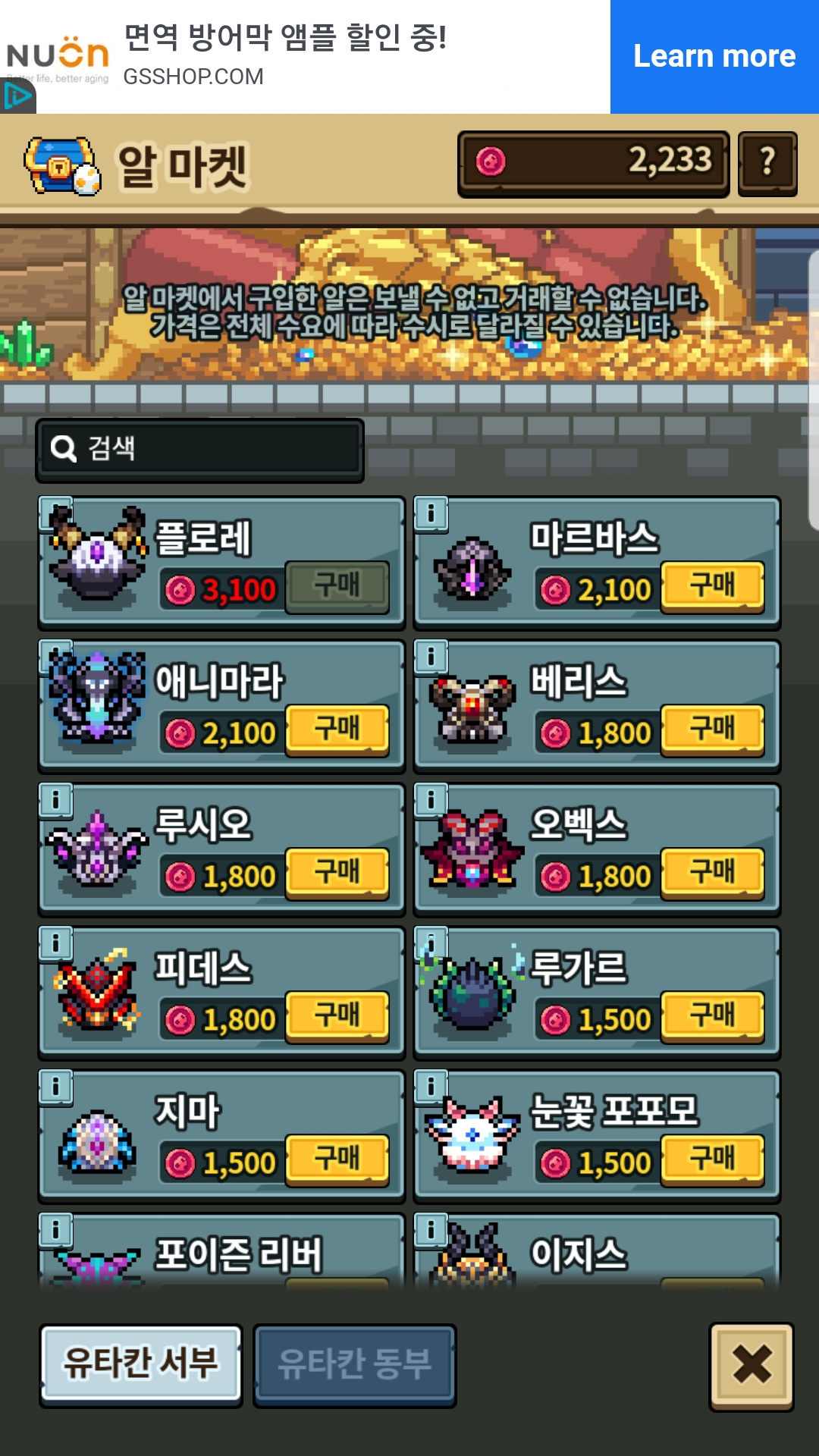Buy the 오벡스 egg

(712, 873)
